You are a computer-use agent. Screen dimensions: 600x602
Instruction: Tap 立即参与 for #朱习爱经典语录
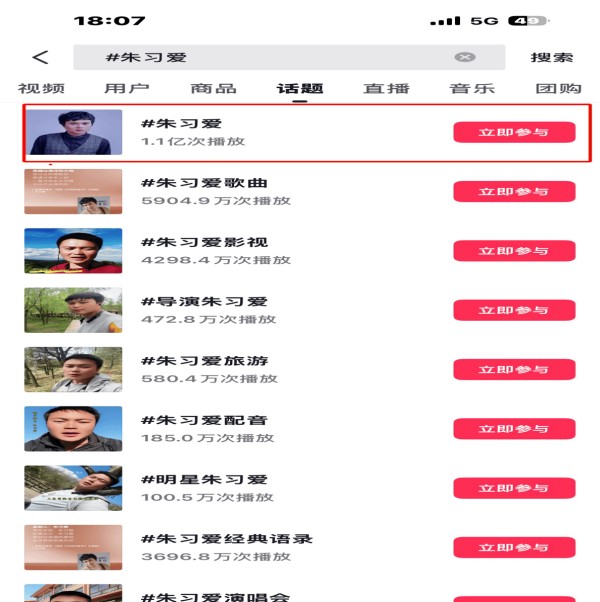[x=514, y=547]
